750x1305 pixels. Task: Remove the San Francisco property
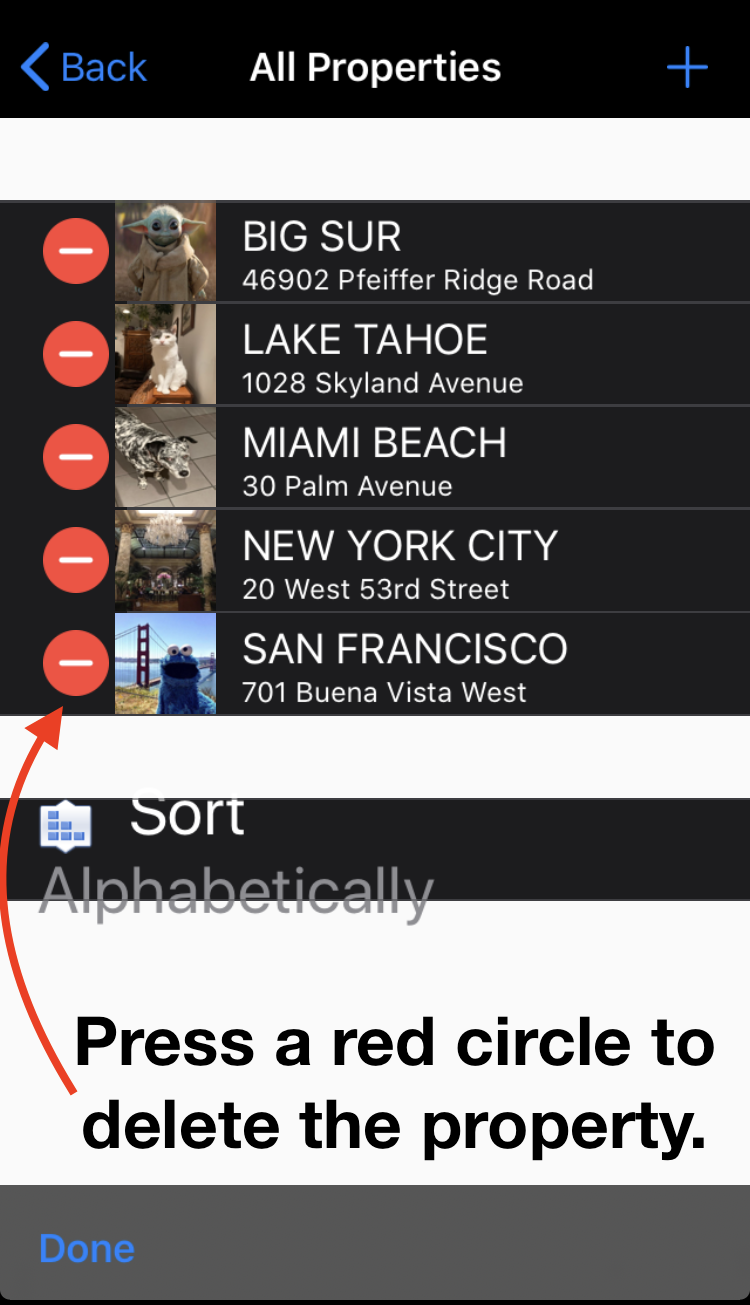[x=76, y=663]
